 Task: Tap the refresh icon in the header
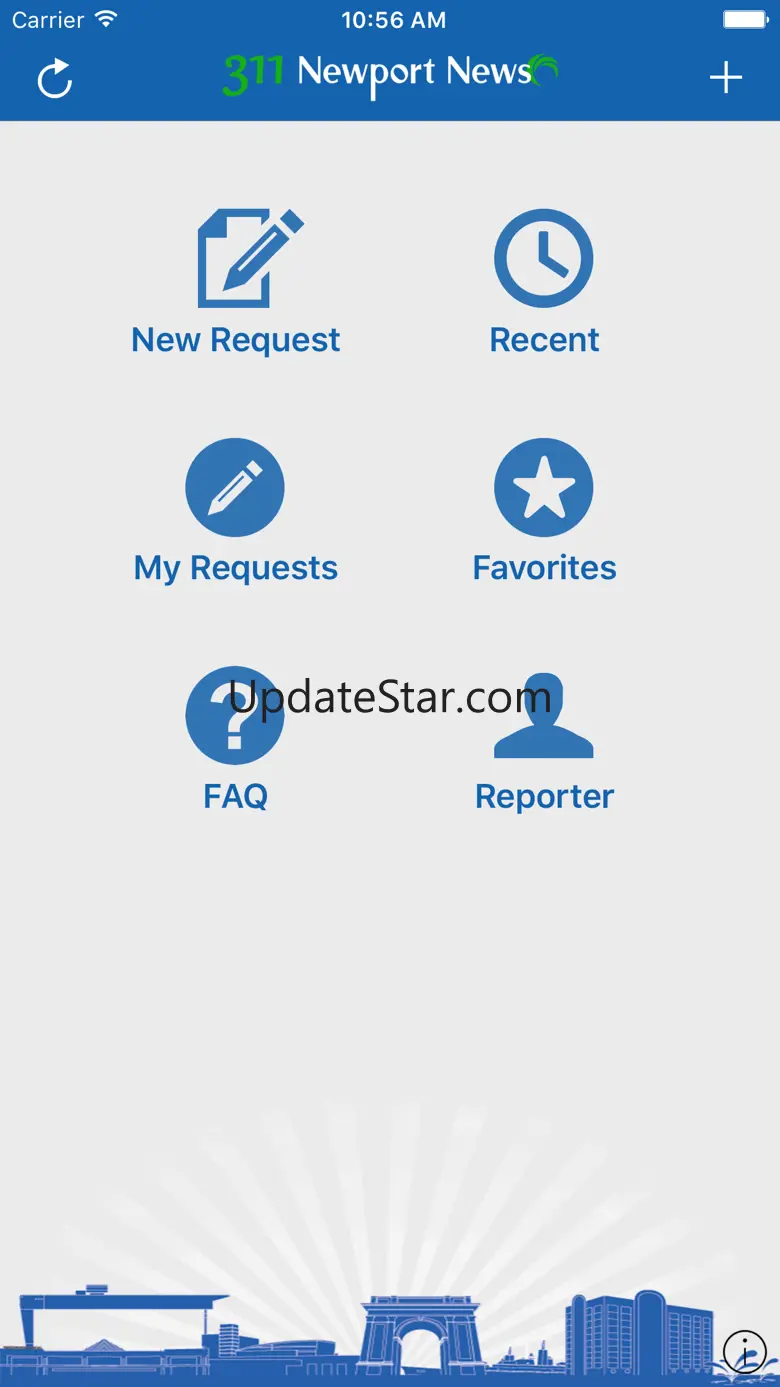point(55,79)
